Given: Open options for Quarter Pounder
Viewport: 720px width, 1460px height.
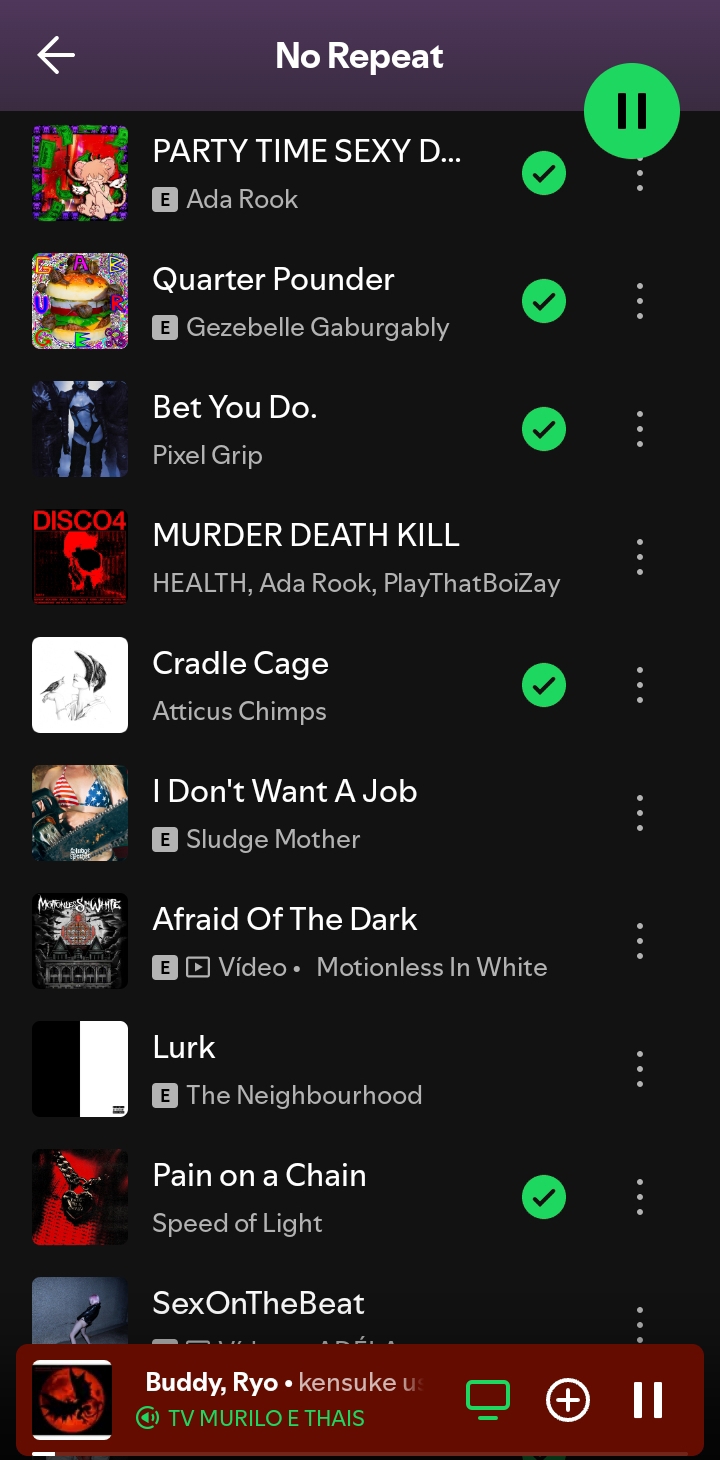Looking at the screenshot, I should (x=640, y=301).
